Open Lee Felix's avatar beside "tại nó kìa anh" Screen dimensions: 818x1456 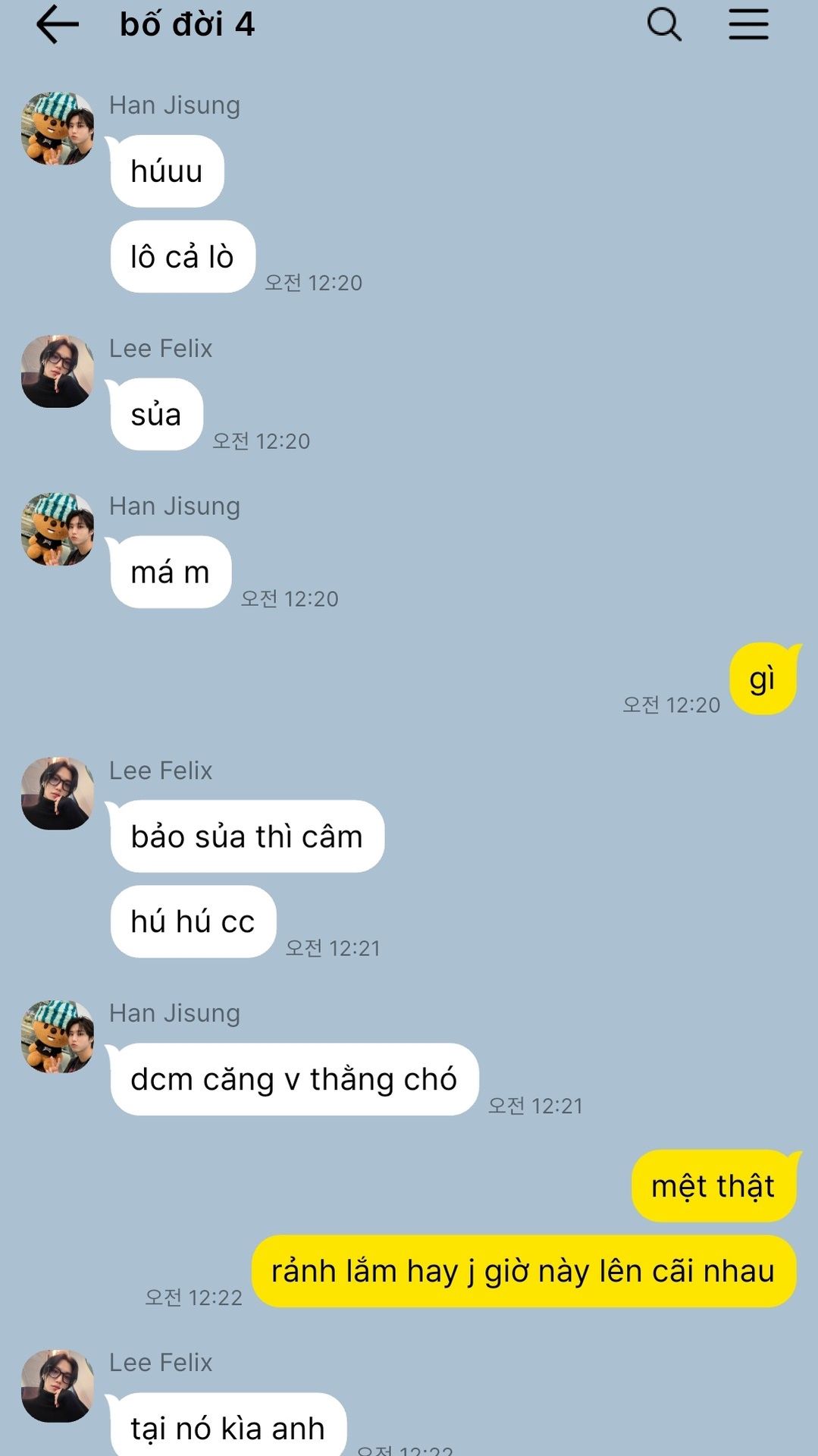coord(58,1385)
